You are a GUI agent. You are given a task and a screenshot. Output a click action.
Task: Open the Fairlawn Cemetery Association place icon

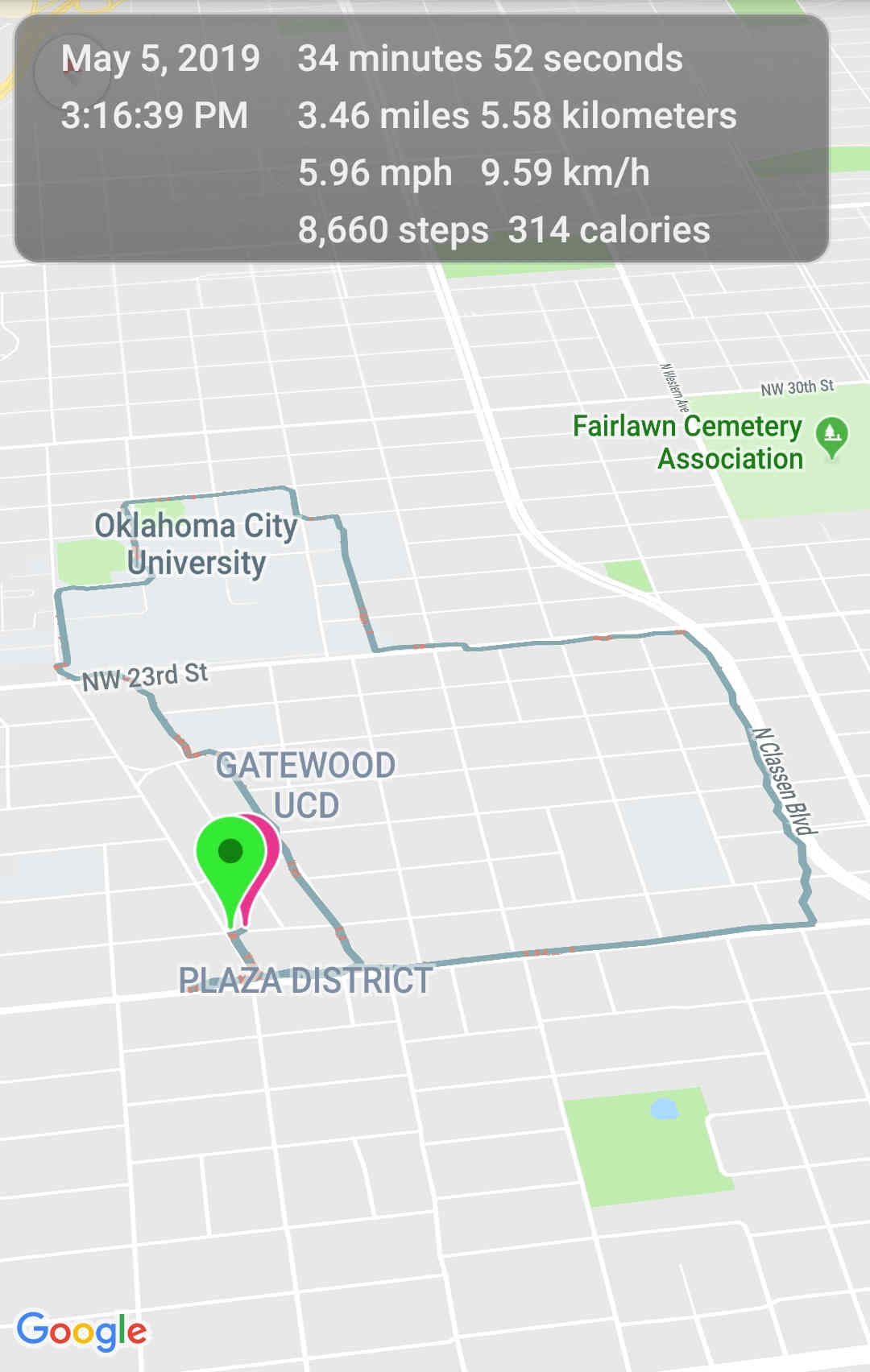(x=831, y=436)
